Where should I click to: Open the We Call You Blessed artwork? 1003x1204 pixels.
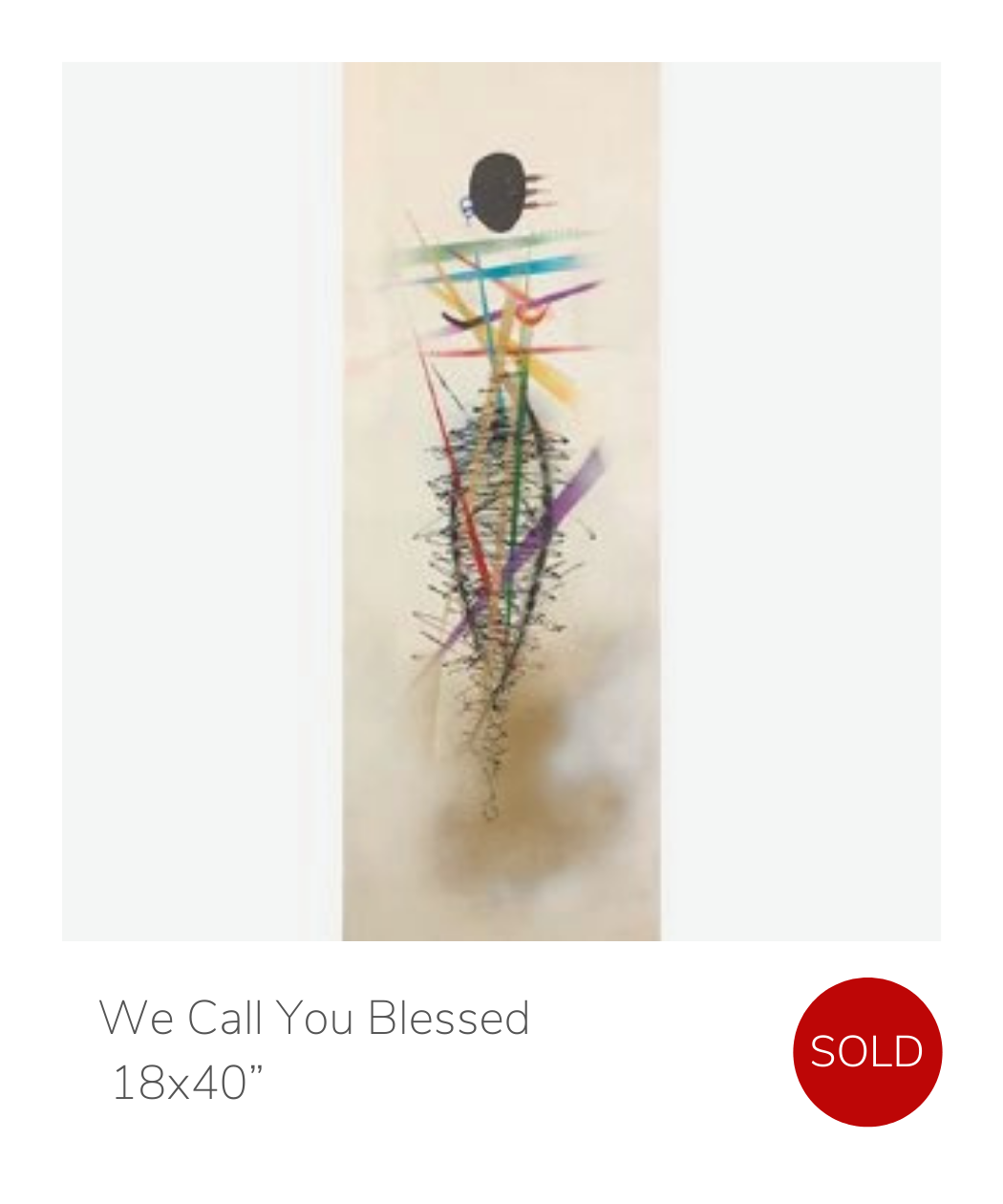coord(501,501)
